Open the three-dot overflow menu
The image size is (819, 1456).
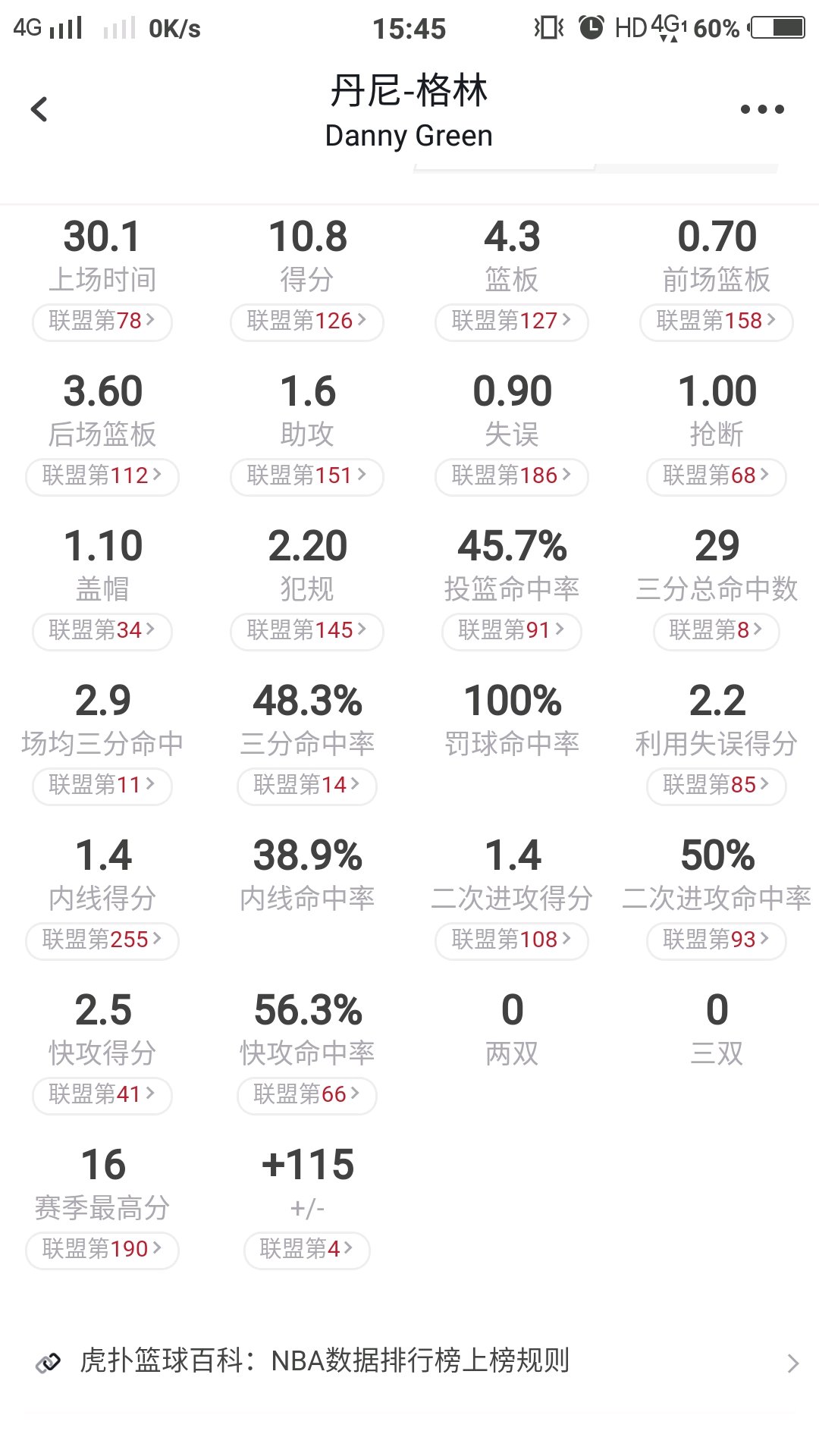(762, 109)
